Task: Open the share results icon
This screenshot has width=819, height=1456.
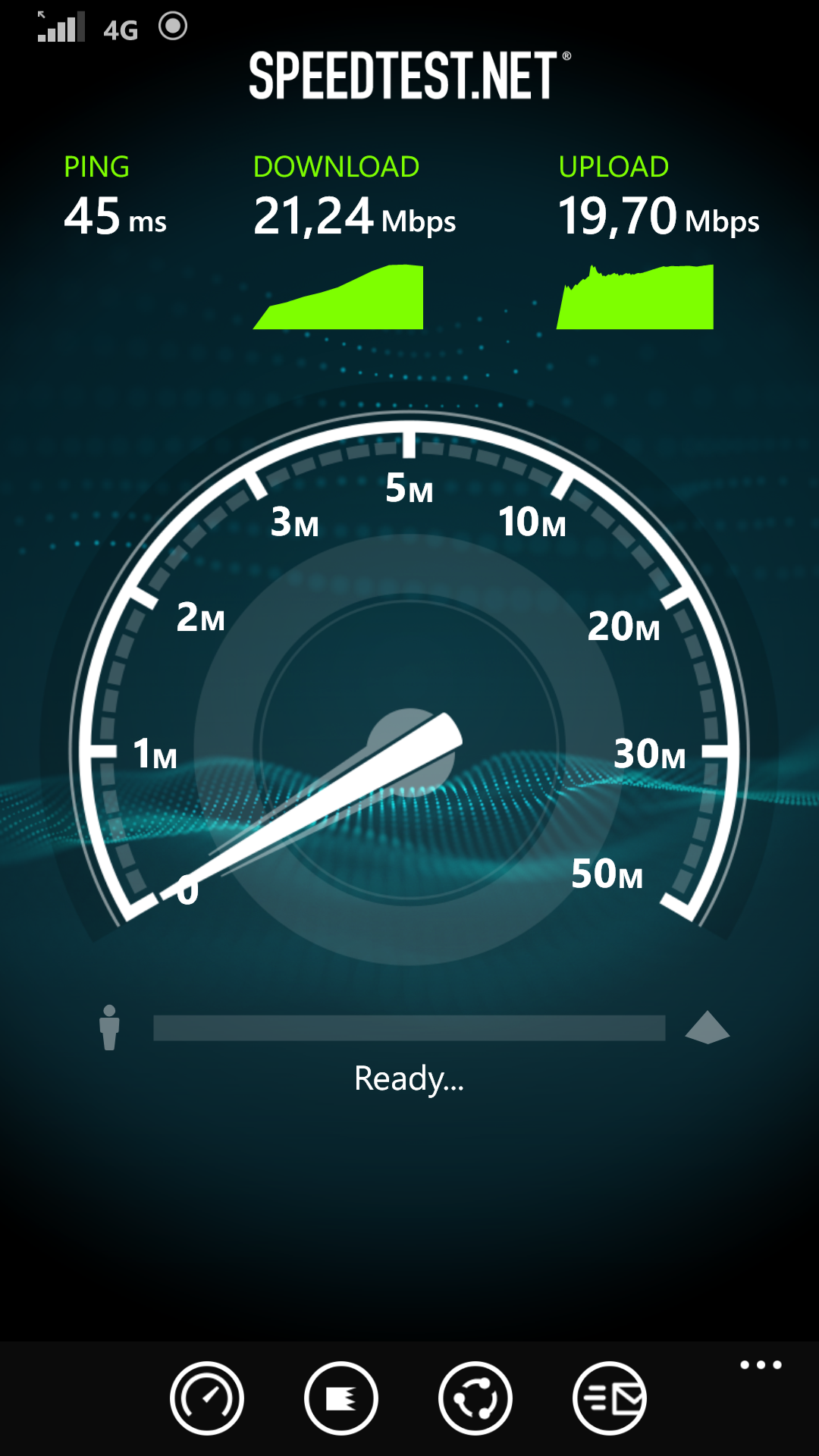Action: pyautogui.click(x=475, y=1398)
